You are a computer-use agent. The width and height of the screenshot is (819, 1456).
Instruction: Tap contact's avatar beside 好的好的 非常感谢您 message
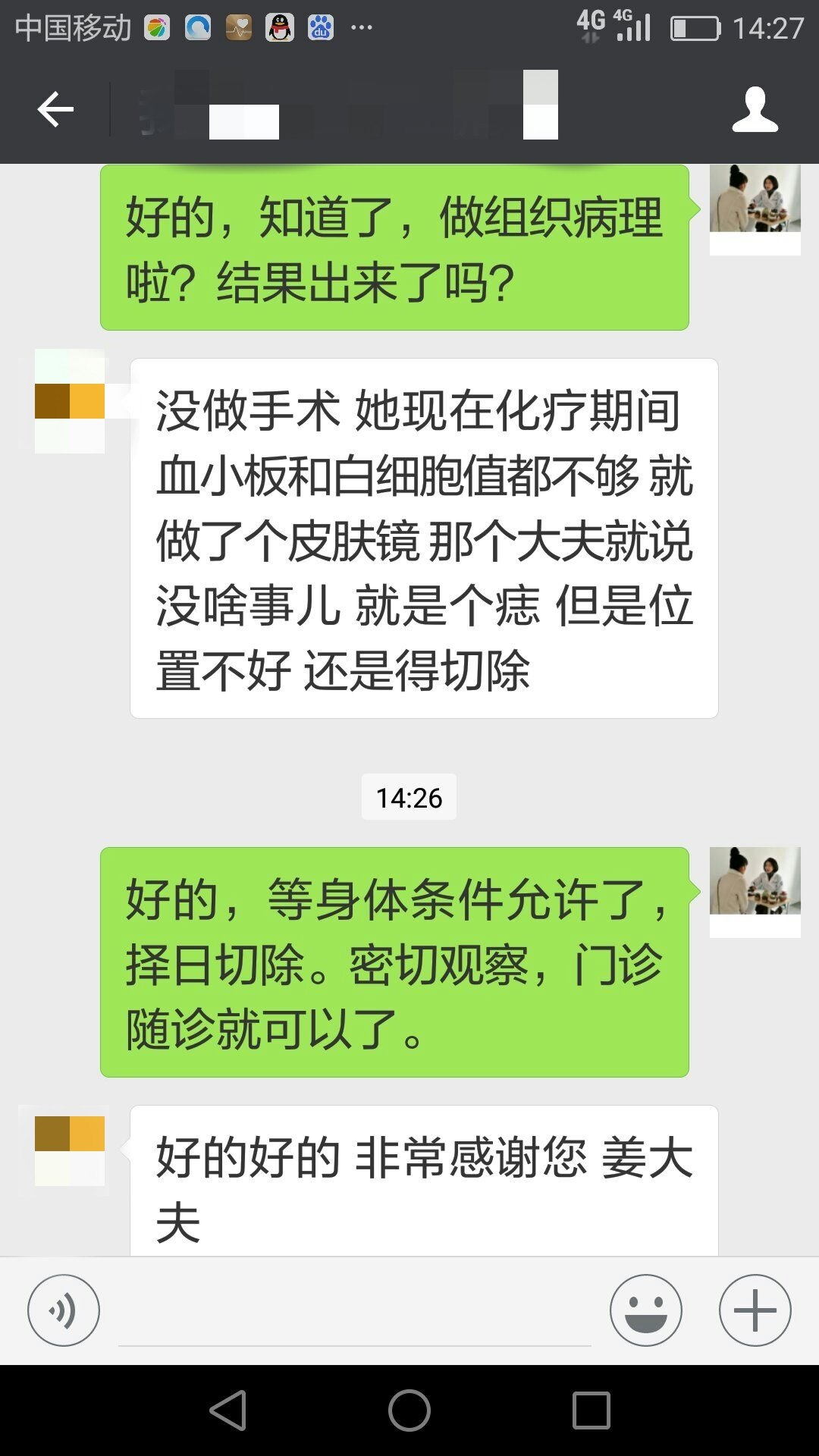click(x=70, y=1150)
